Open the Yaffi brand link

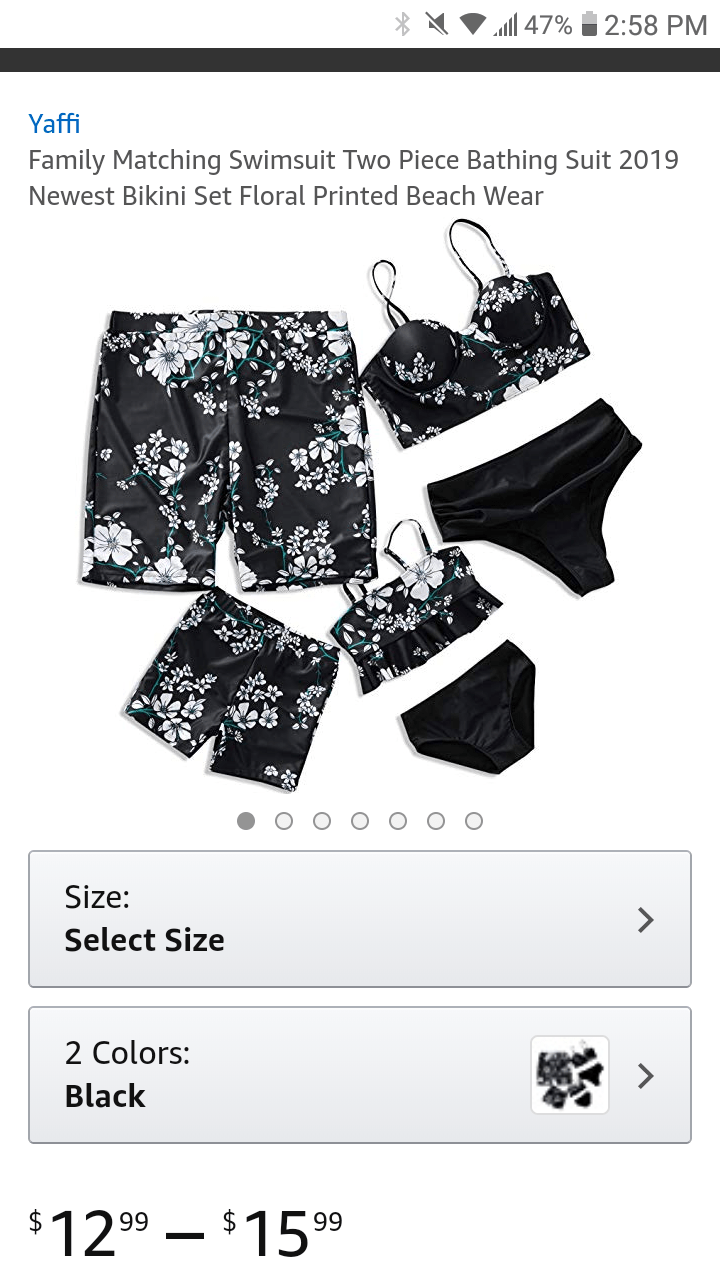54,124
